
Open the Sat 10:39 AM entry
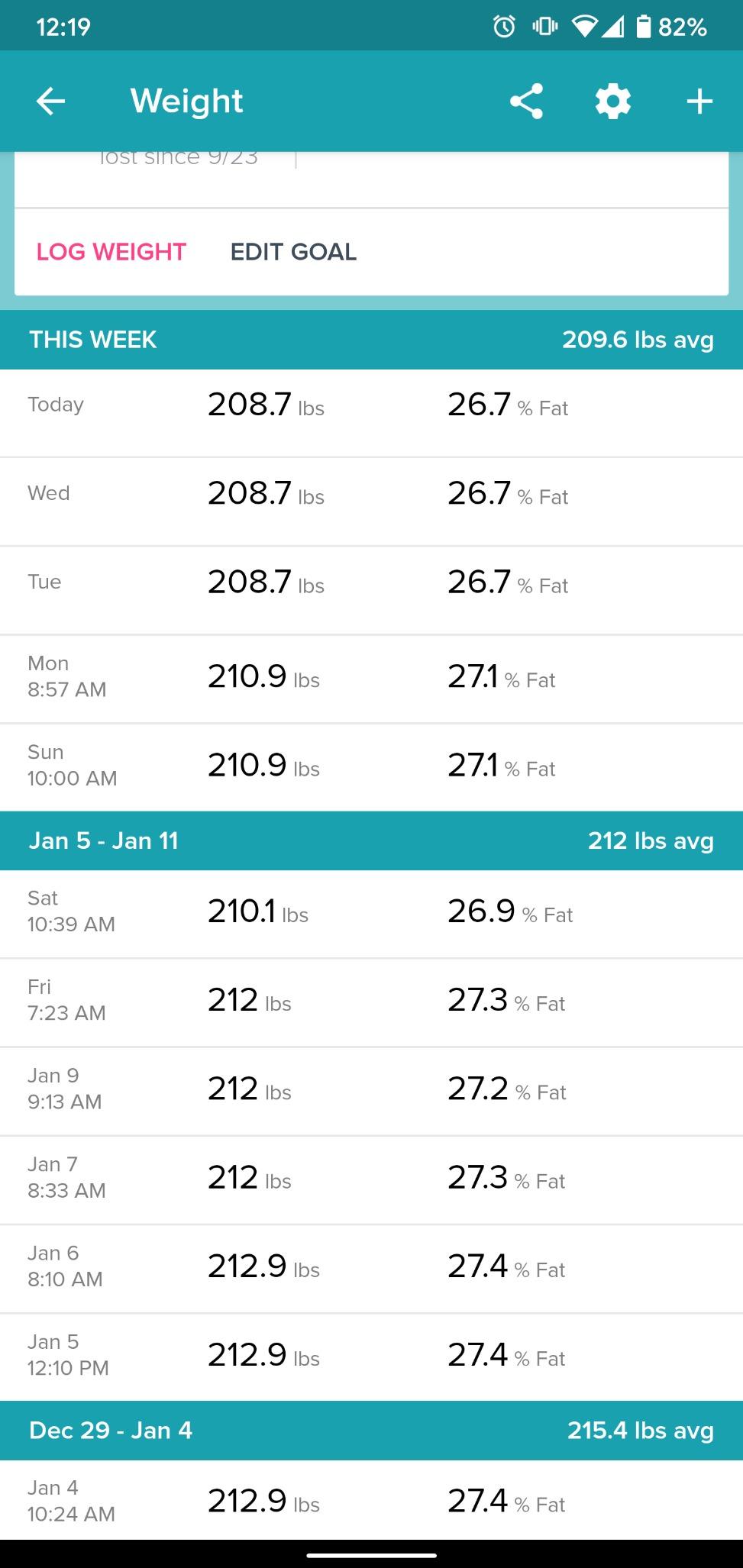pos(371,914)
